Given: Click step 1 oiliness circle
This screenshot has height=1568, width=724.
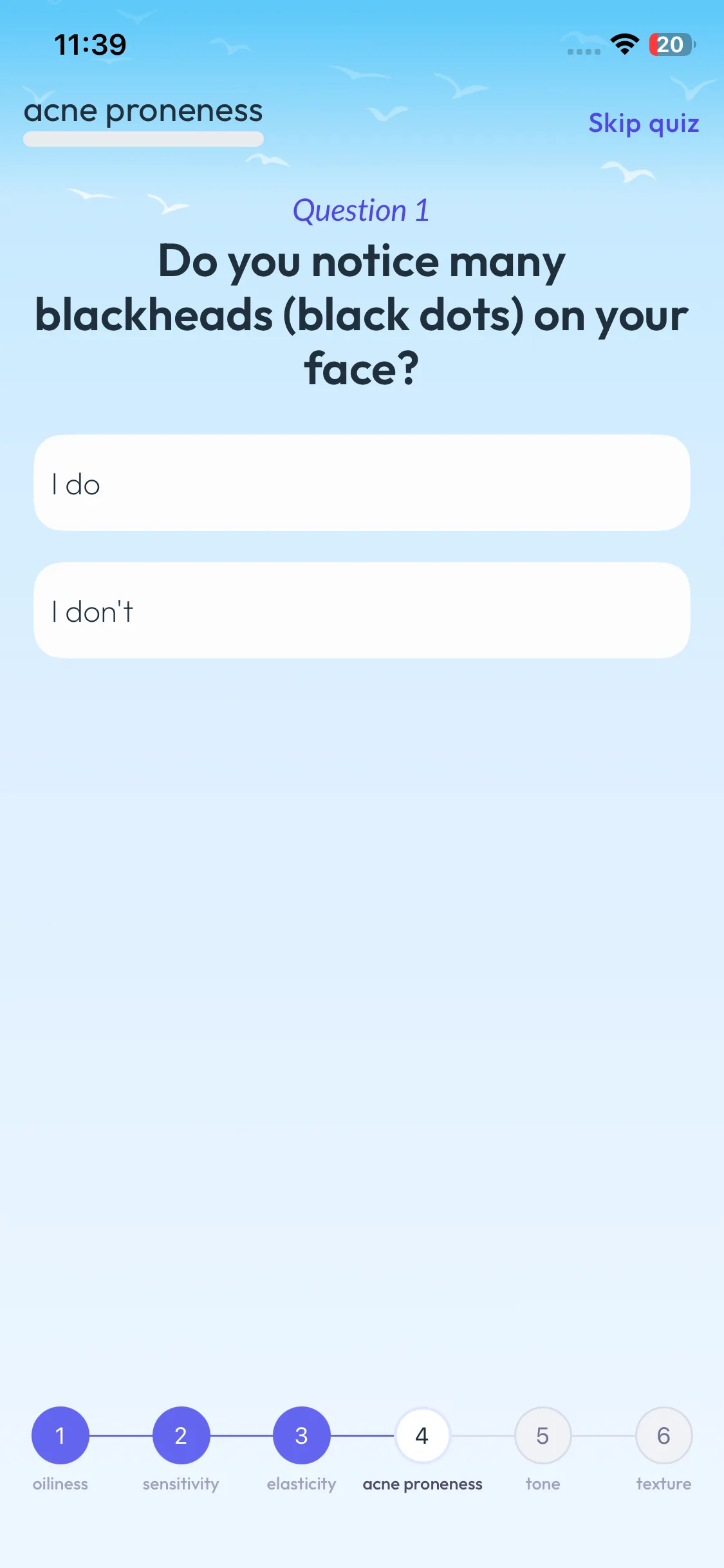Looking at the screenshot, I should (60, 1436).
